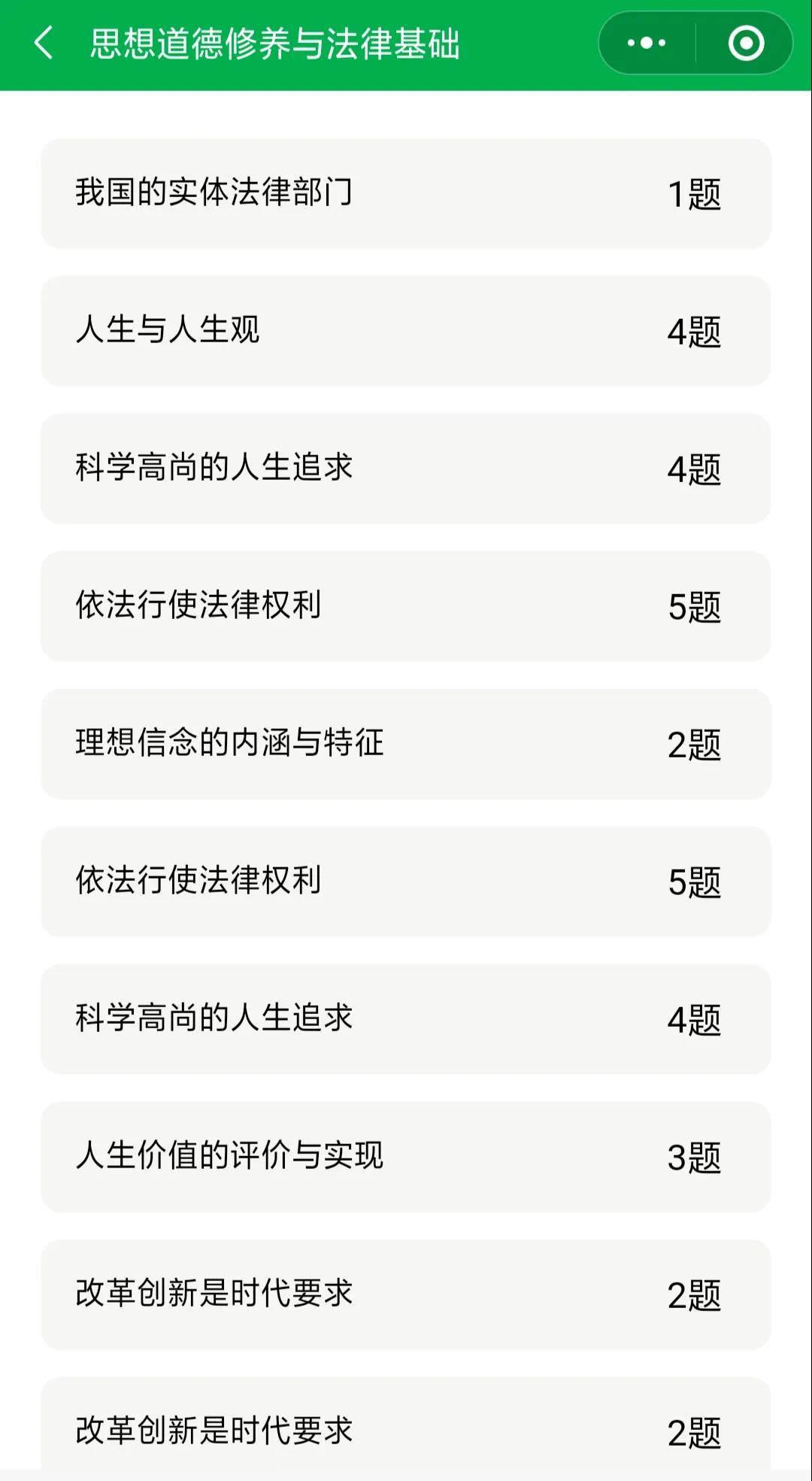Go back from 思想道德修养与法律基础
Viewport: 812px width, 1481px height.
(x=44, y=43)
